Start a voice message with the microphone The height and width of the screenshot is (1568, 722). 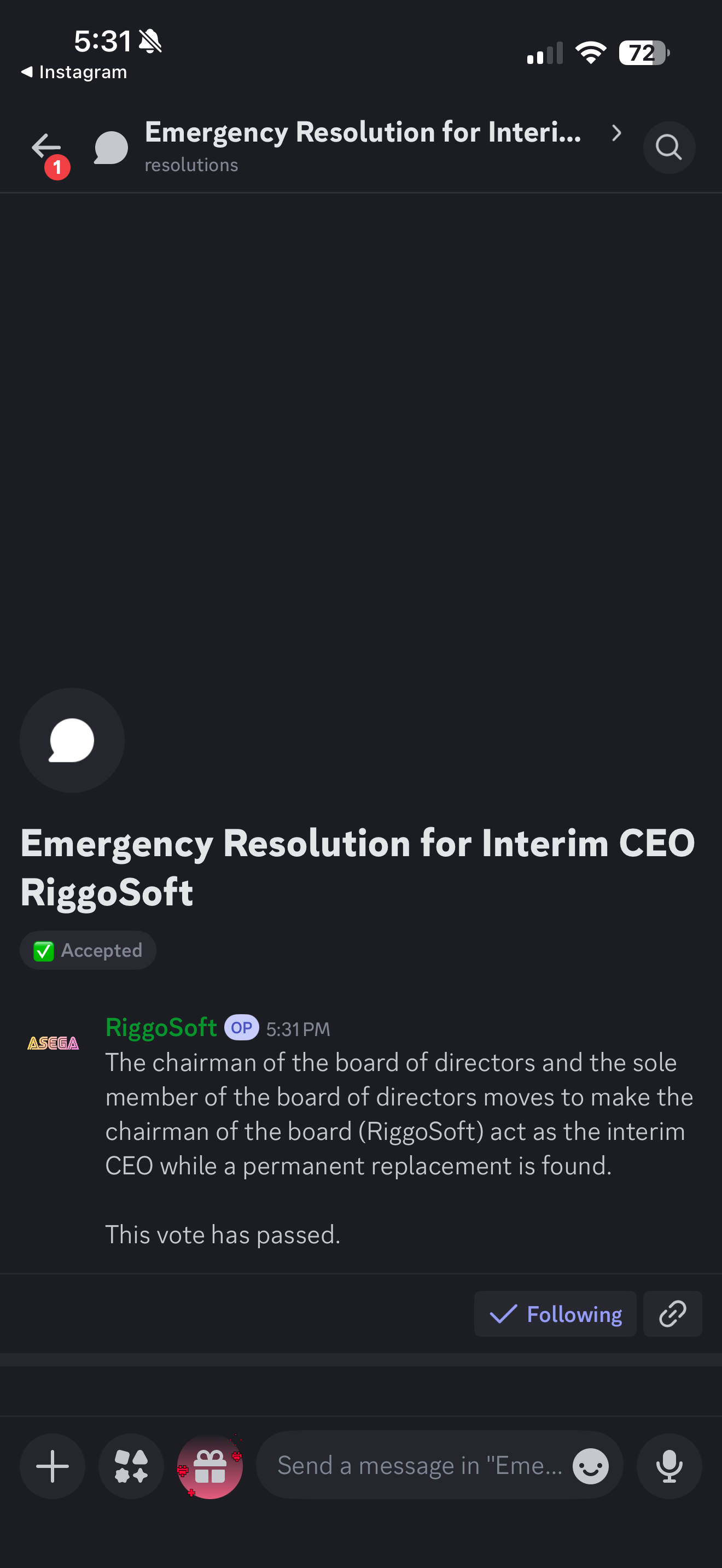tap(668, 1466)
